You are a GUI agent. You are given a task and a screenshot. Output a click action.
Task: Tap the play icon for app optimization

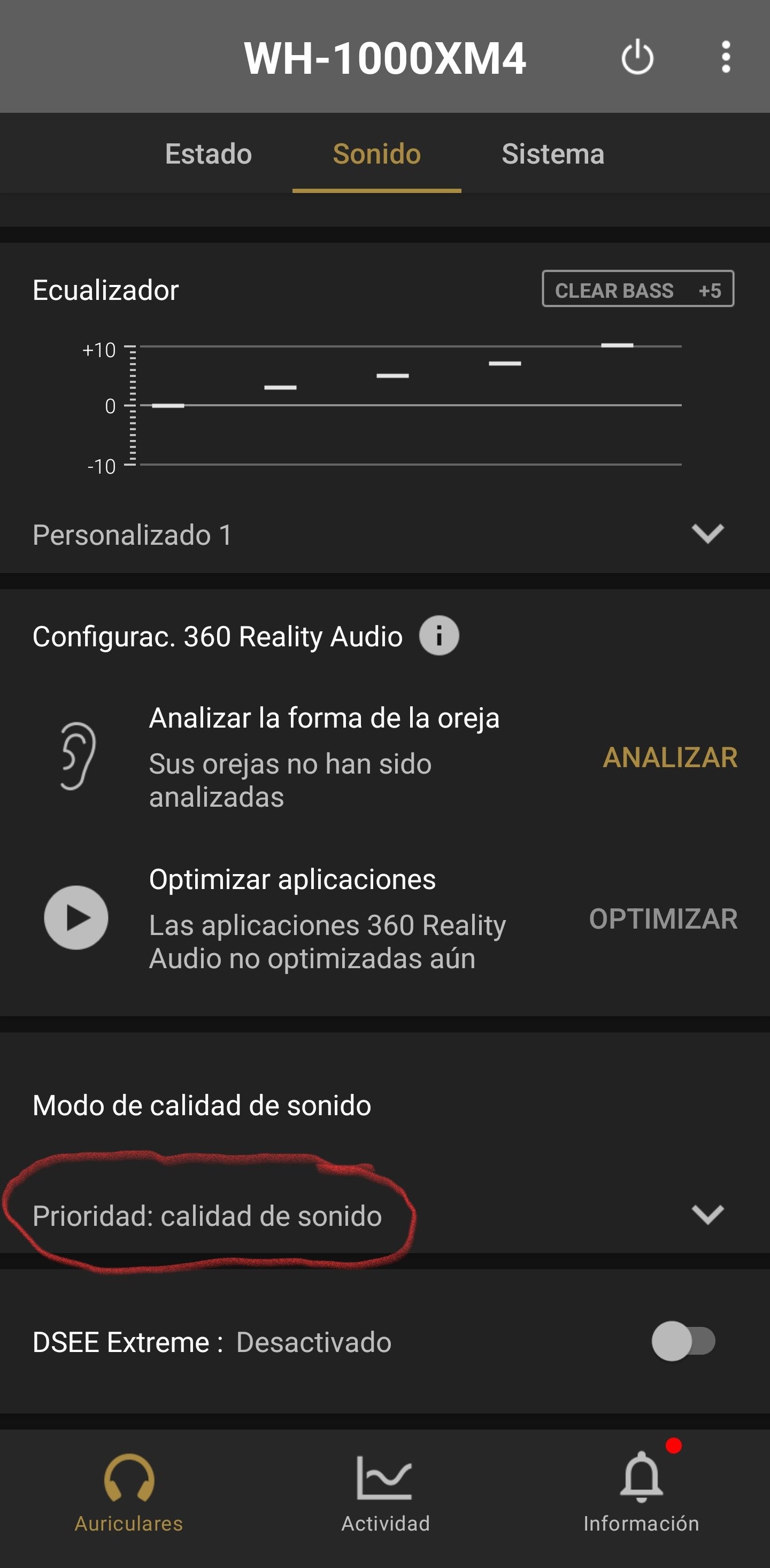coord(75,918)
